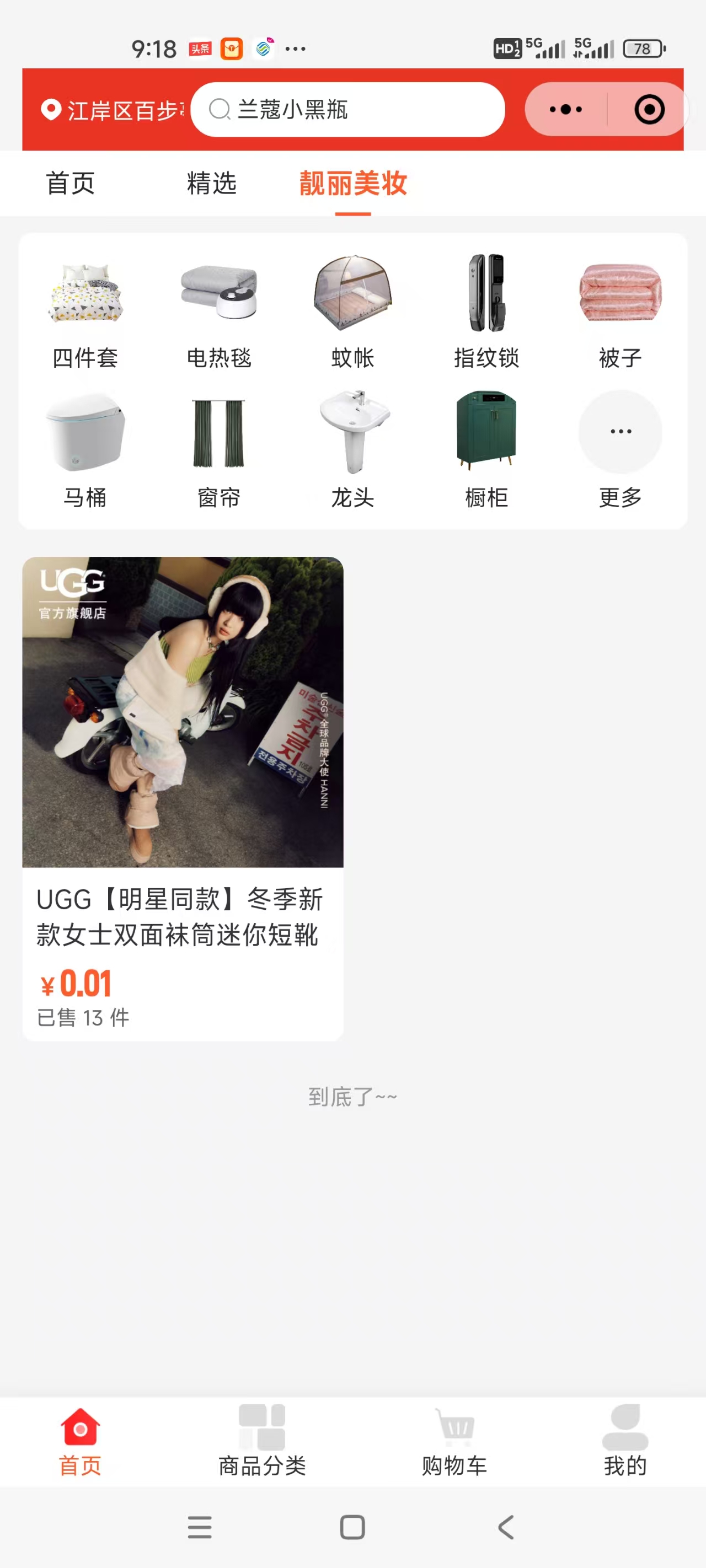View the 窗帘 category

click(218, 452)
